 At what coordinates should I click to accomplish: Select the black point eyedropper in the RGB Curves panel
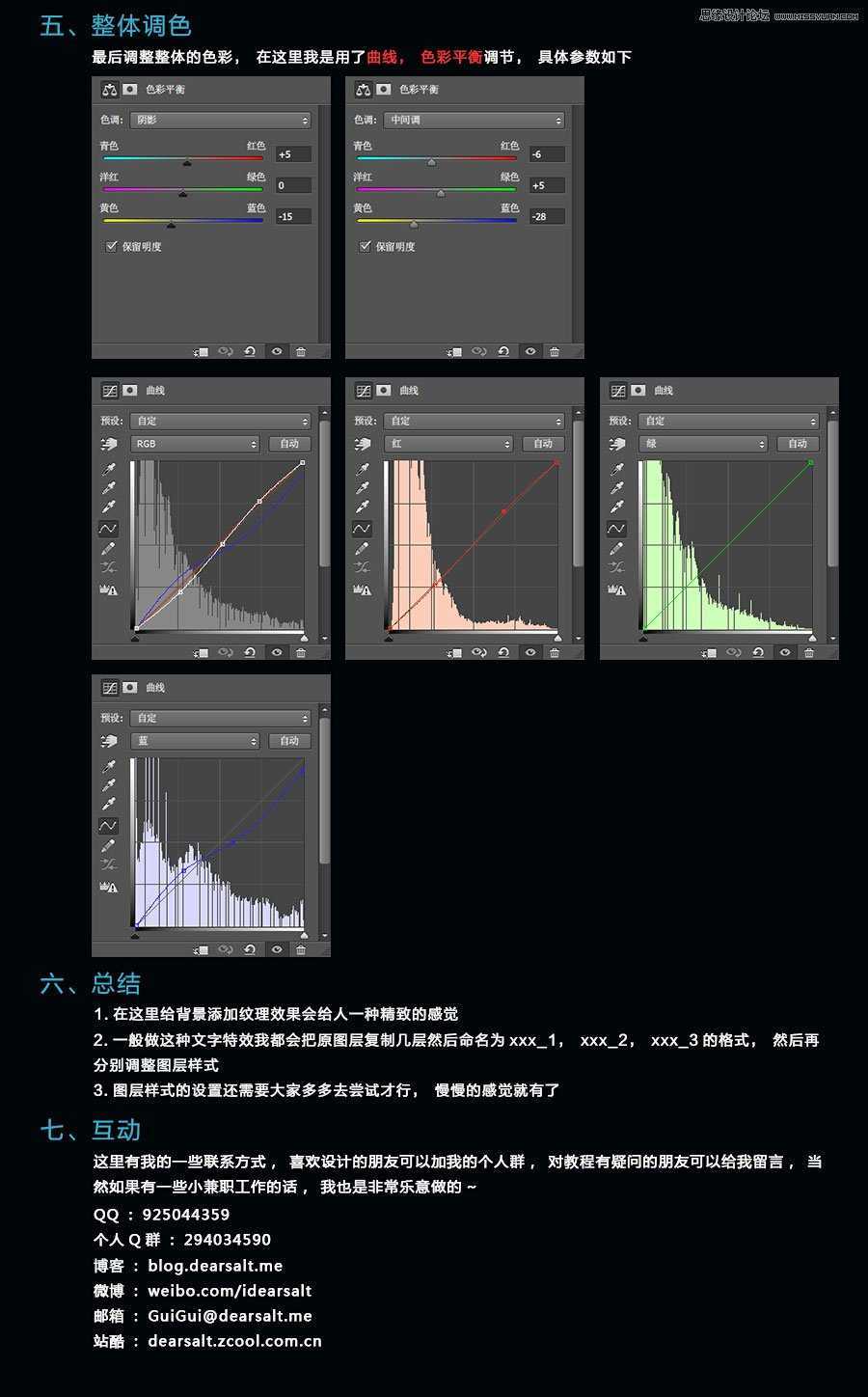tap(108, 469)
